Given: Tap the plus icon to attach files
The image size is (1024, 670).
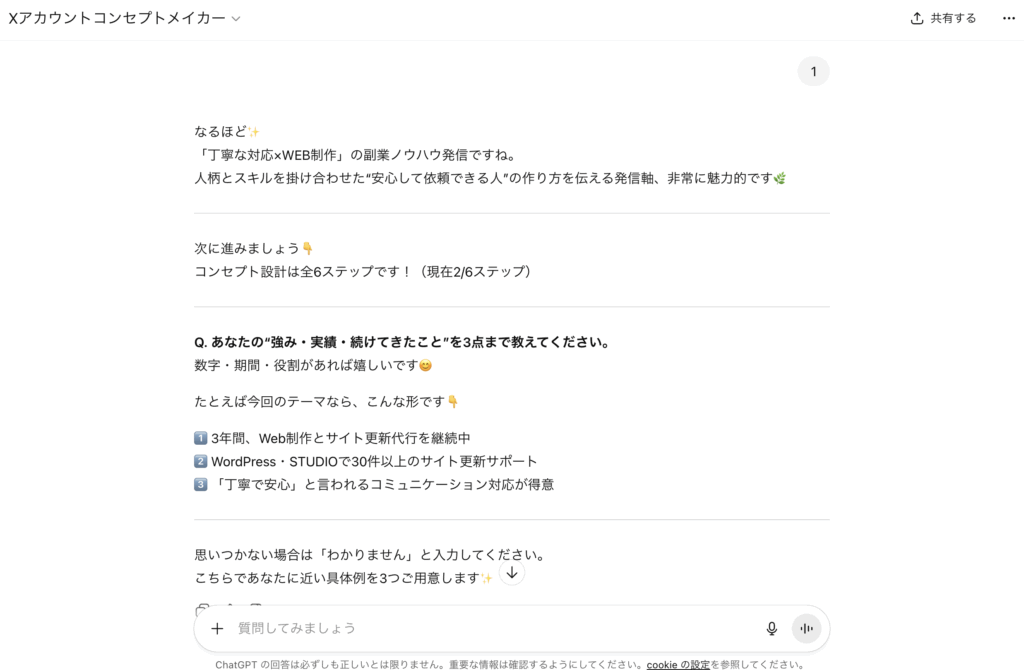Looking at the screenshot, I should [x=217, y=628].
